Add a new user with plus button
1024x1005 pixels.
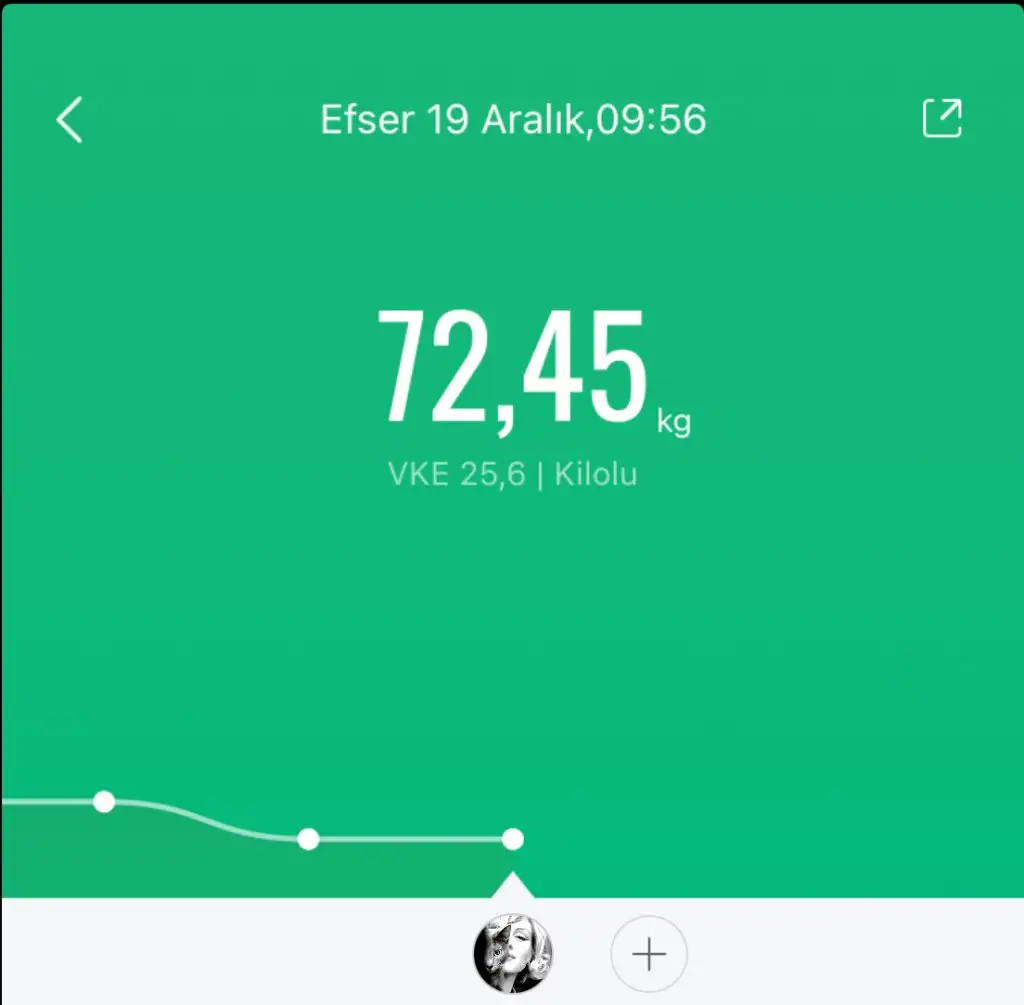[x=649, y=954]
